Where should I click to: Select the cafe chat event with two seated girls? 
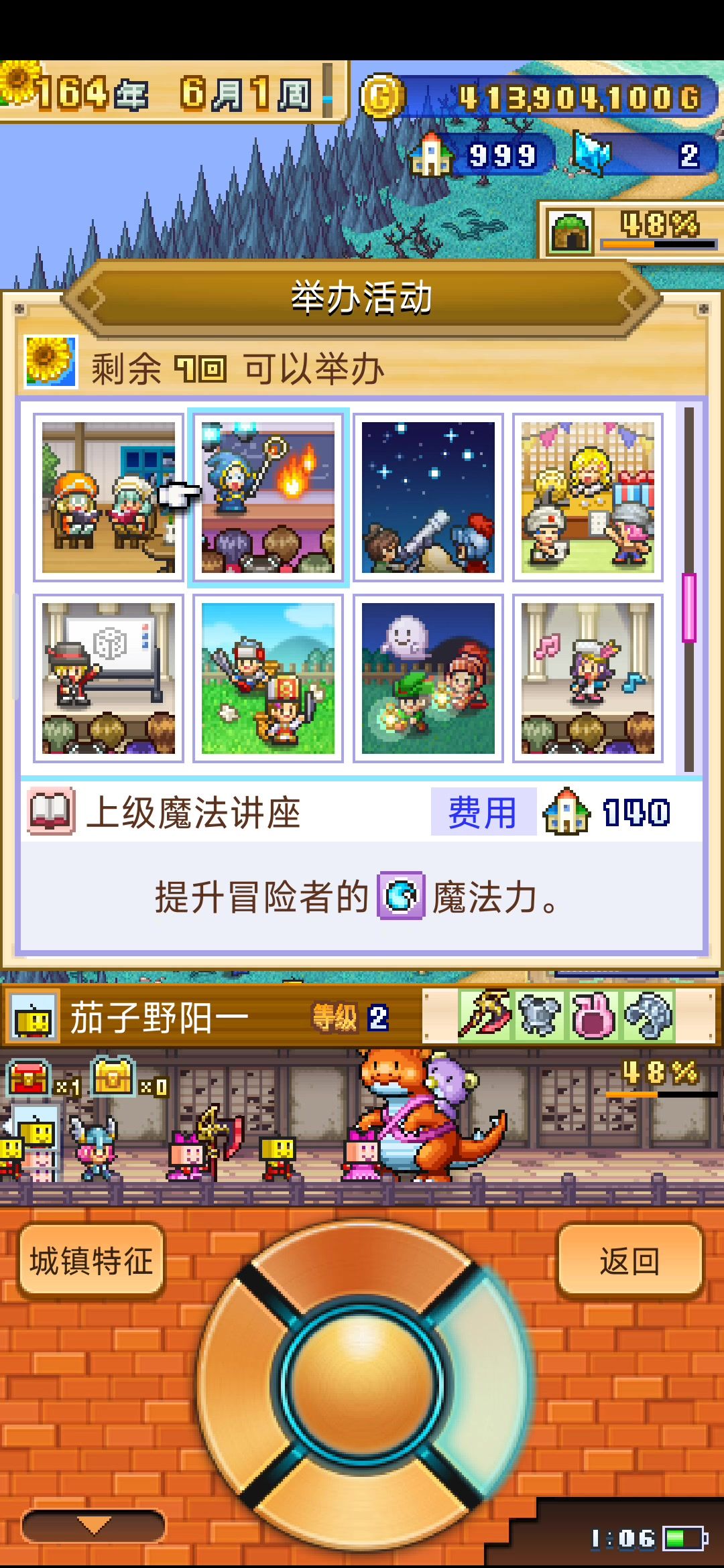pos(108,497)
